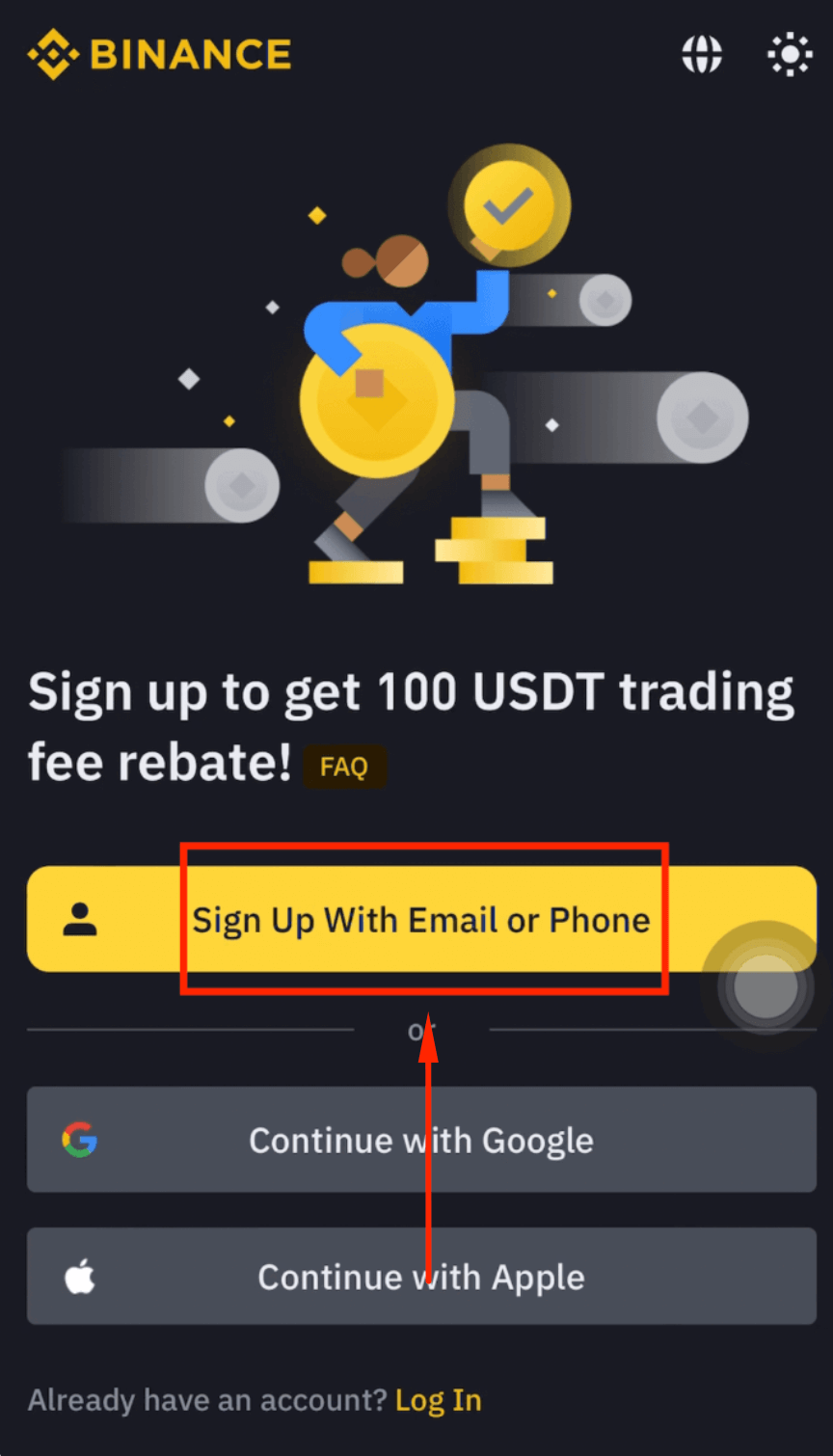833x1456 pixels.
Task: Continue with Apple
Action: (421, 1277)
